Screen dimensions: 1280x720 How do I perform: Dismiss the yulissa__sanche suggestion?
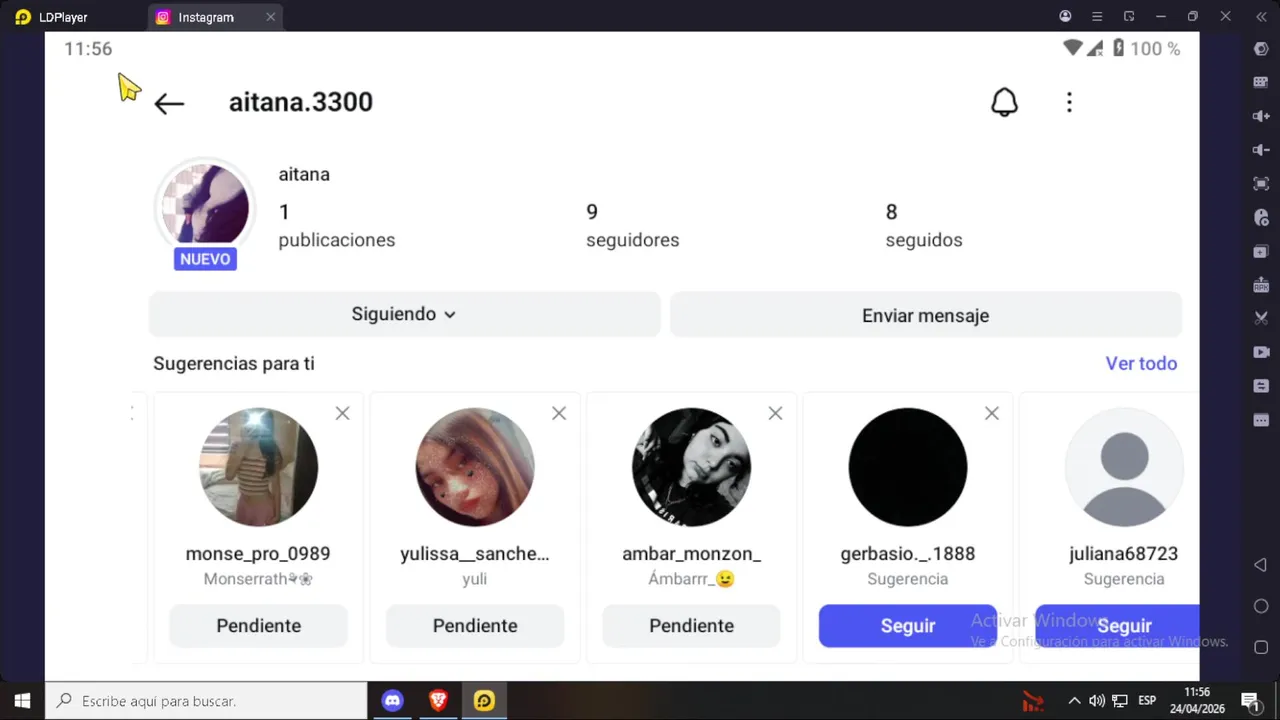click(559, 413)
